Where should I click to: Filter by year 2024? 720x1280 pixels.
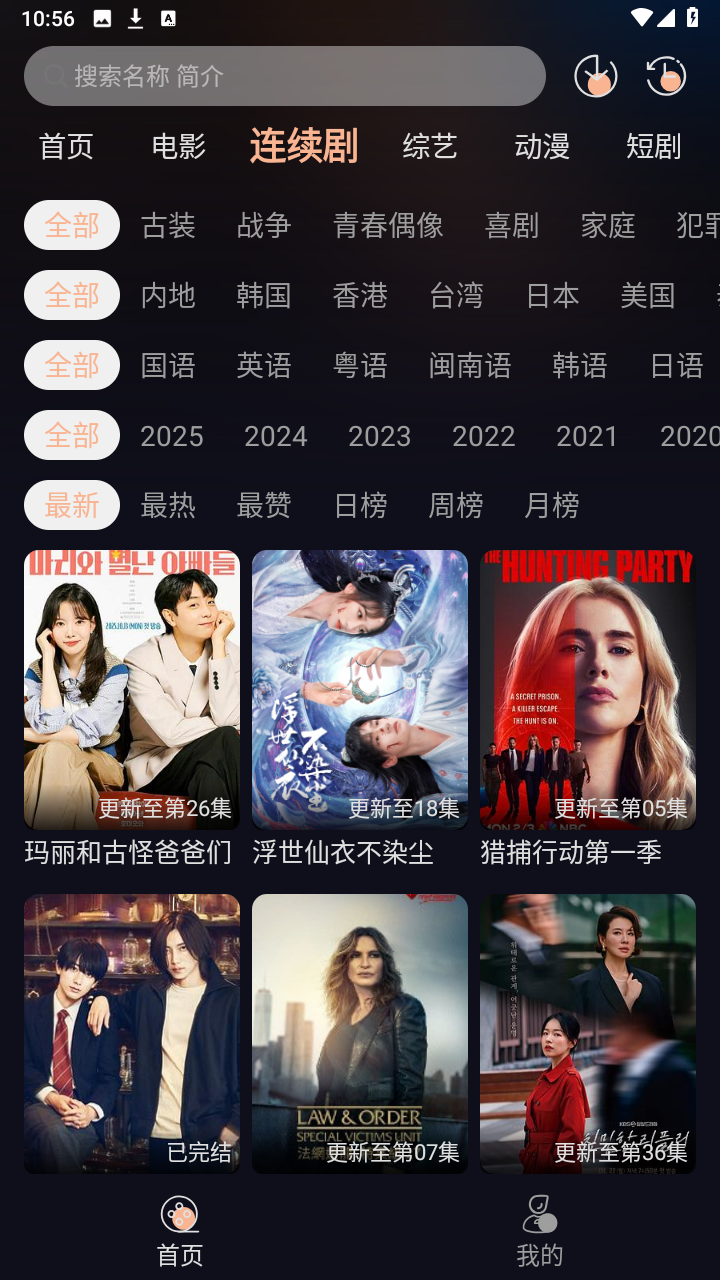coord(276,435)
